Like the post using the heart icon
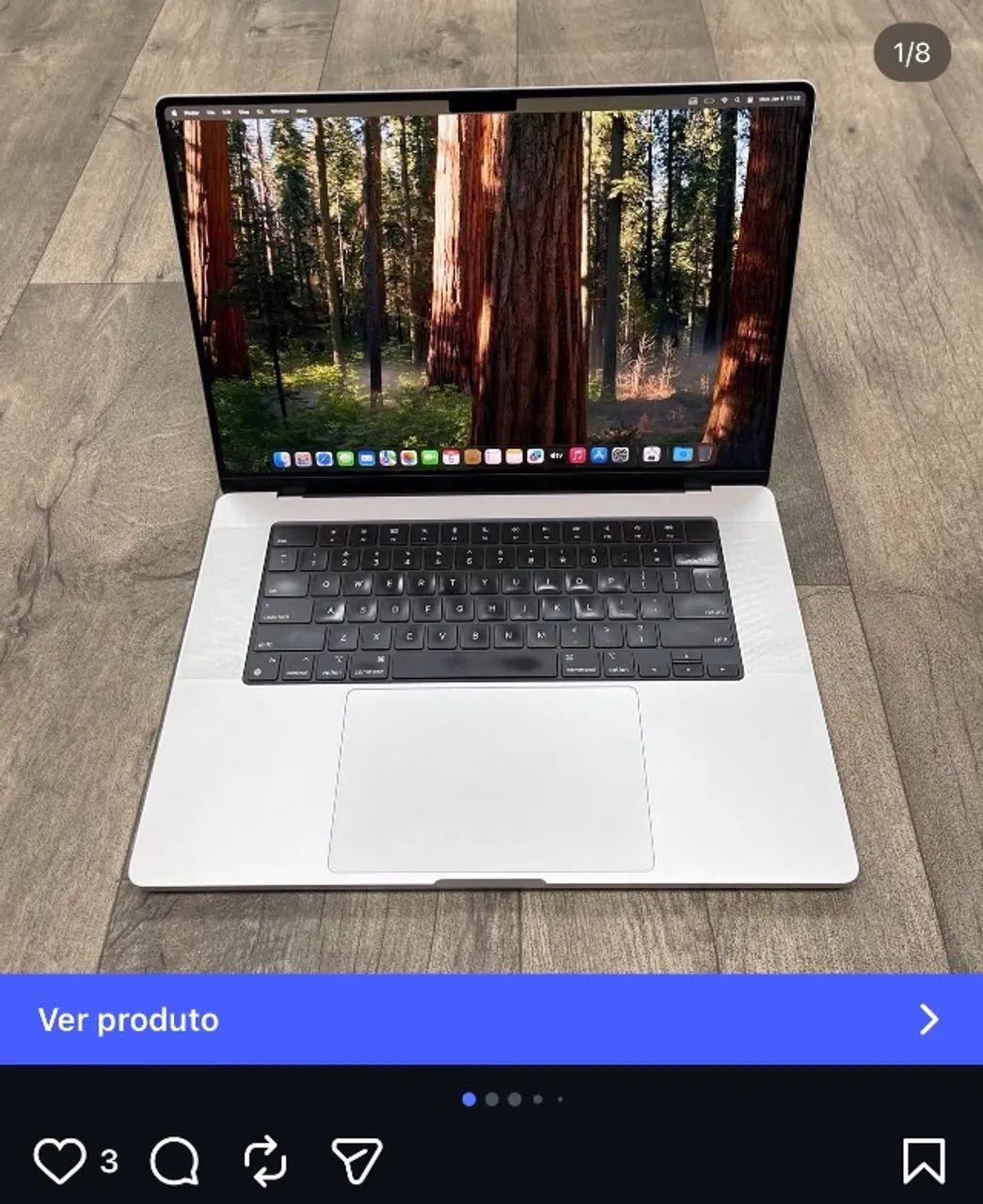 coord(61,1159)
